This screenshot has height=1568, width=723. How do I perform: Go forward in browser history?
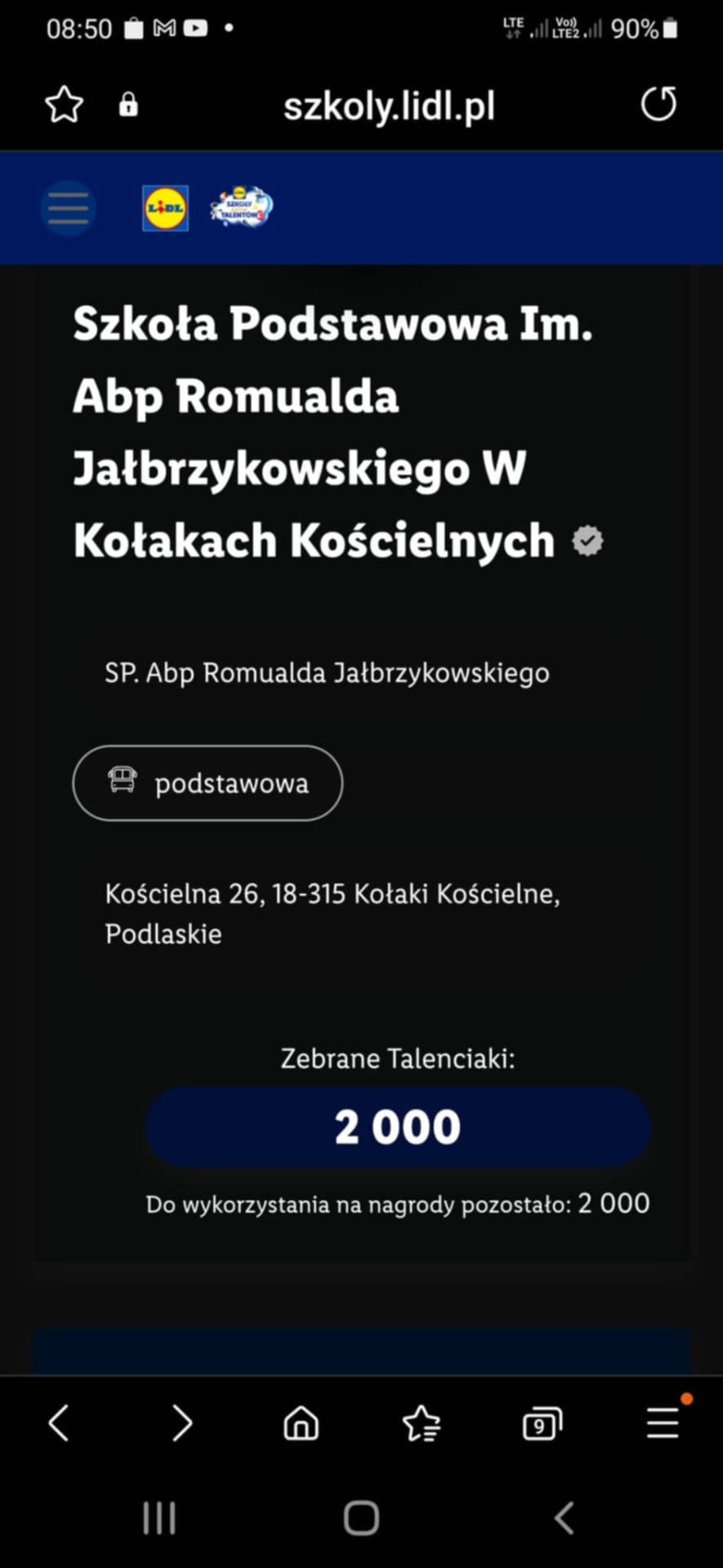tap(181, 1423)
